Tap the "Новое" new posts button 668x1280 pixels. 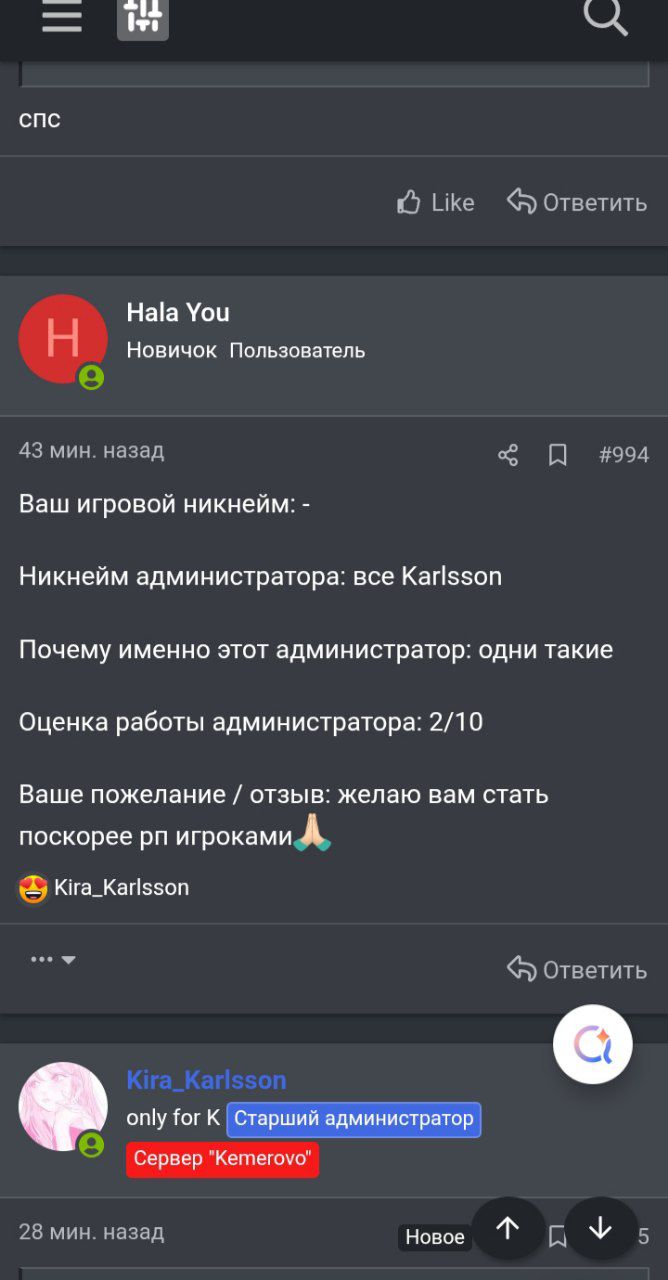click(x=435, y=1237)
